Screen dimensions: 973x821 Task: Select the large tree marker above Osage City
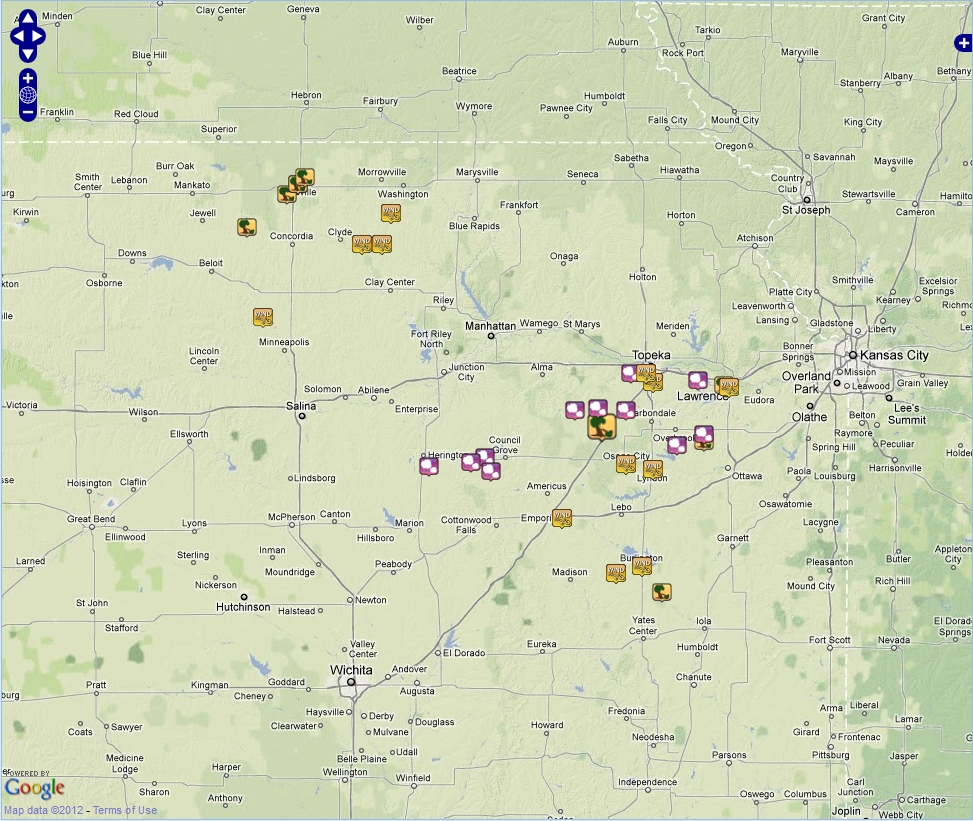[x=601, y=427]
